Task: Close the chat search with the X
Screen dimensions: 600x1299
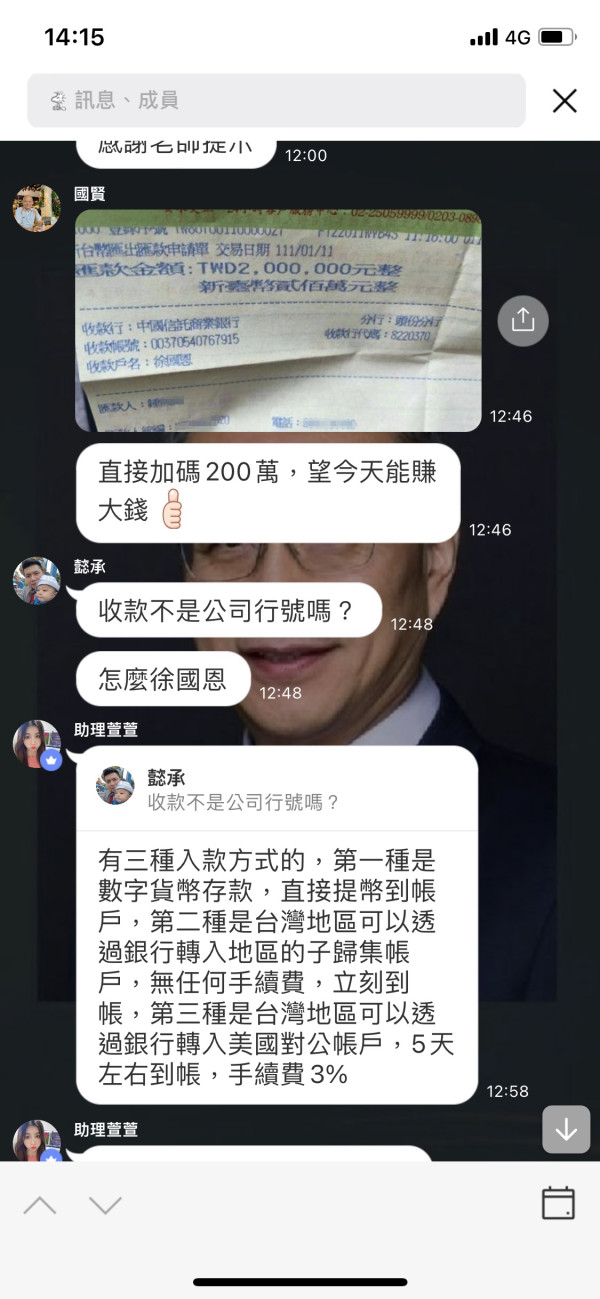Action: 565,100
